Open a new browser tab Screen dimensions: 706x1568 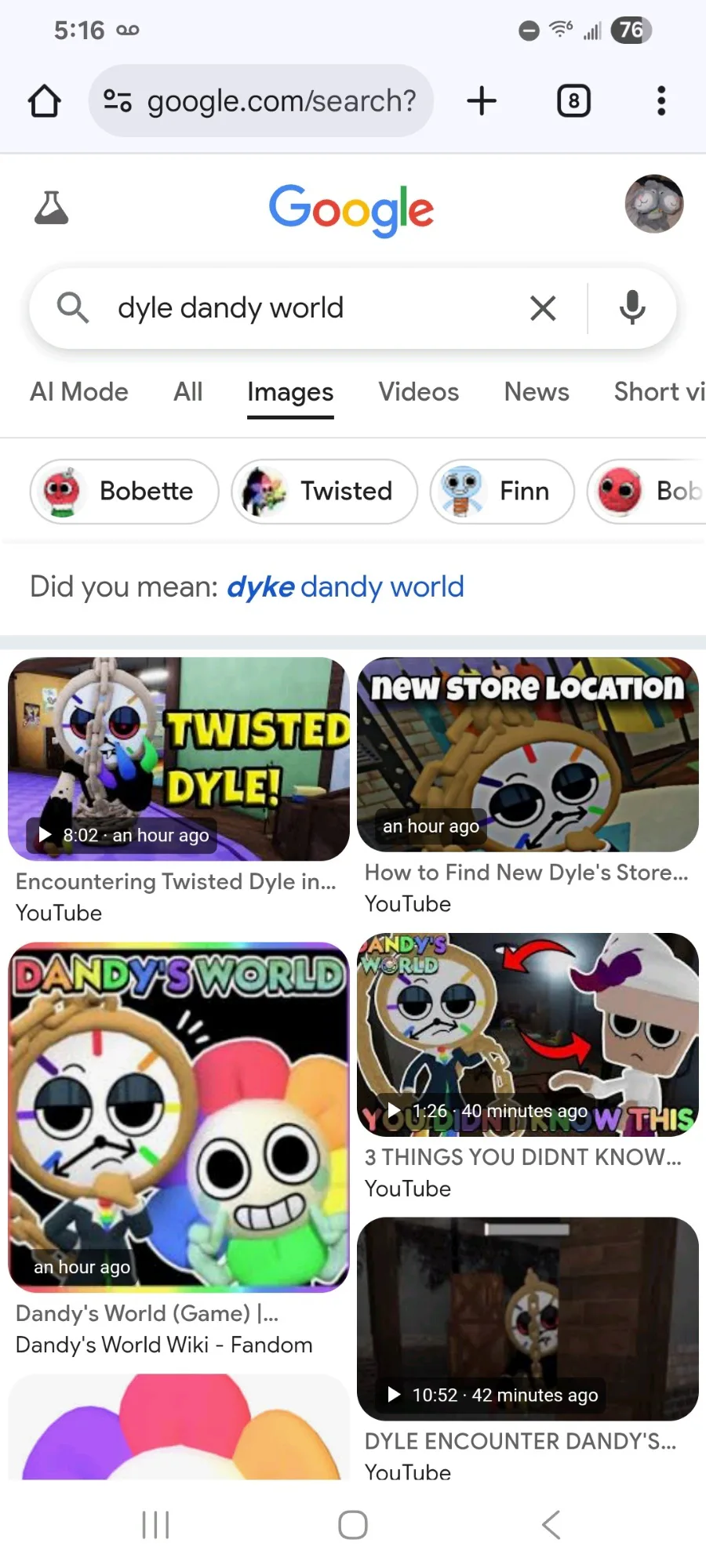pyautogui.click(x=482, y=101)
